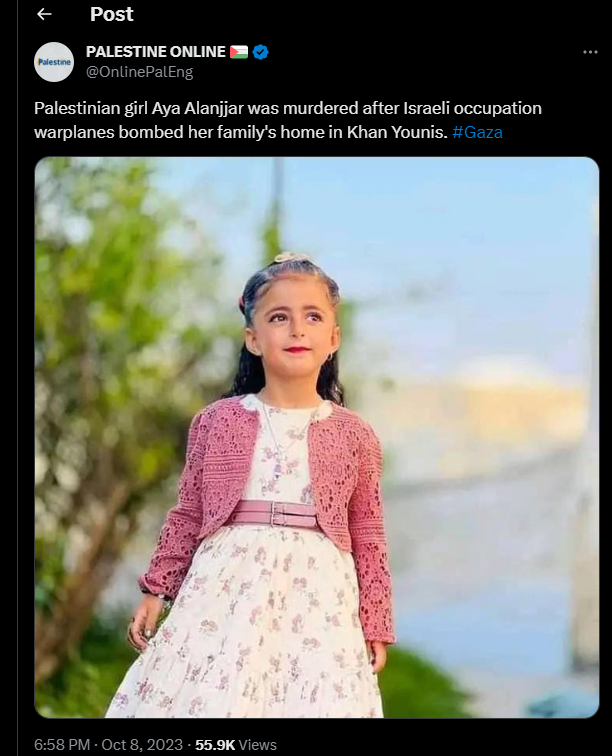Open the 55.9K Views details
The image size is (612, 756).
pos(237,745)
